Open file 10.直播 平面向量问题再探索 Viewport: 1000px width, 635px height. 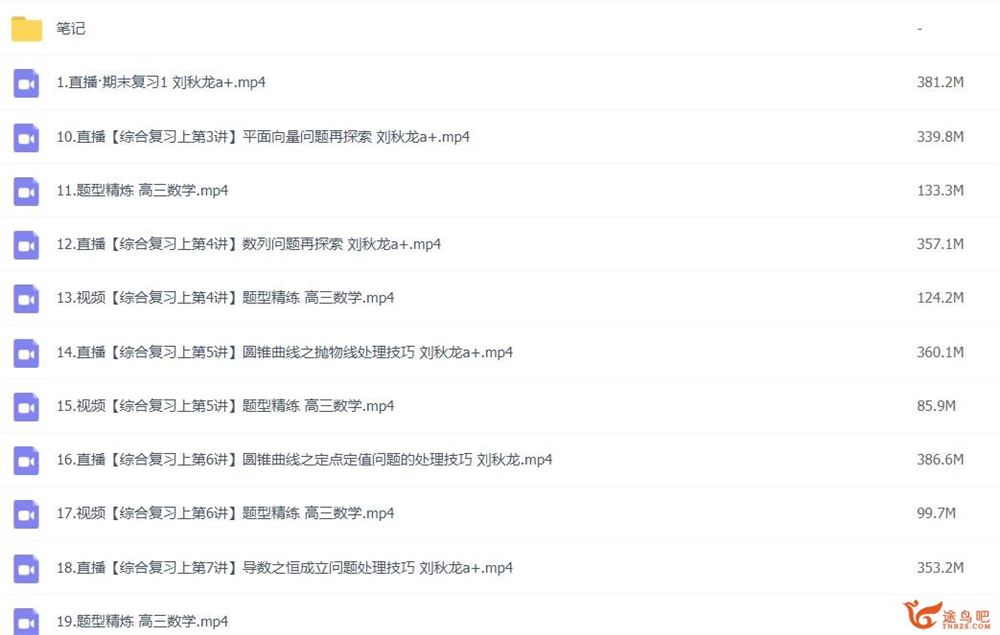click(263, 137)
